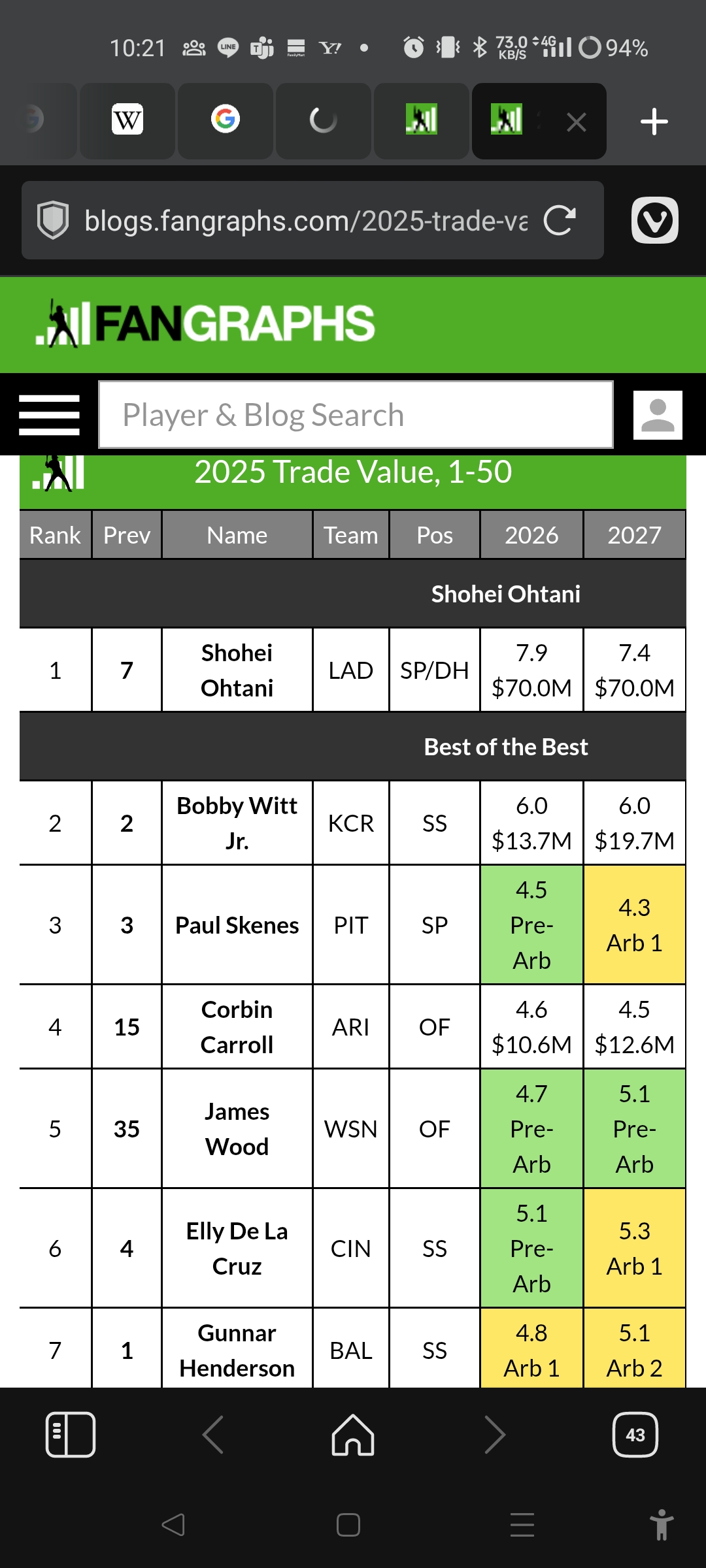Open a new browser tab
This screenshot has width=706, height=1568.
654,122
